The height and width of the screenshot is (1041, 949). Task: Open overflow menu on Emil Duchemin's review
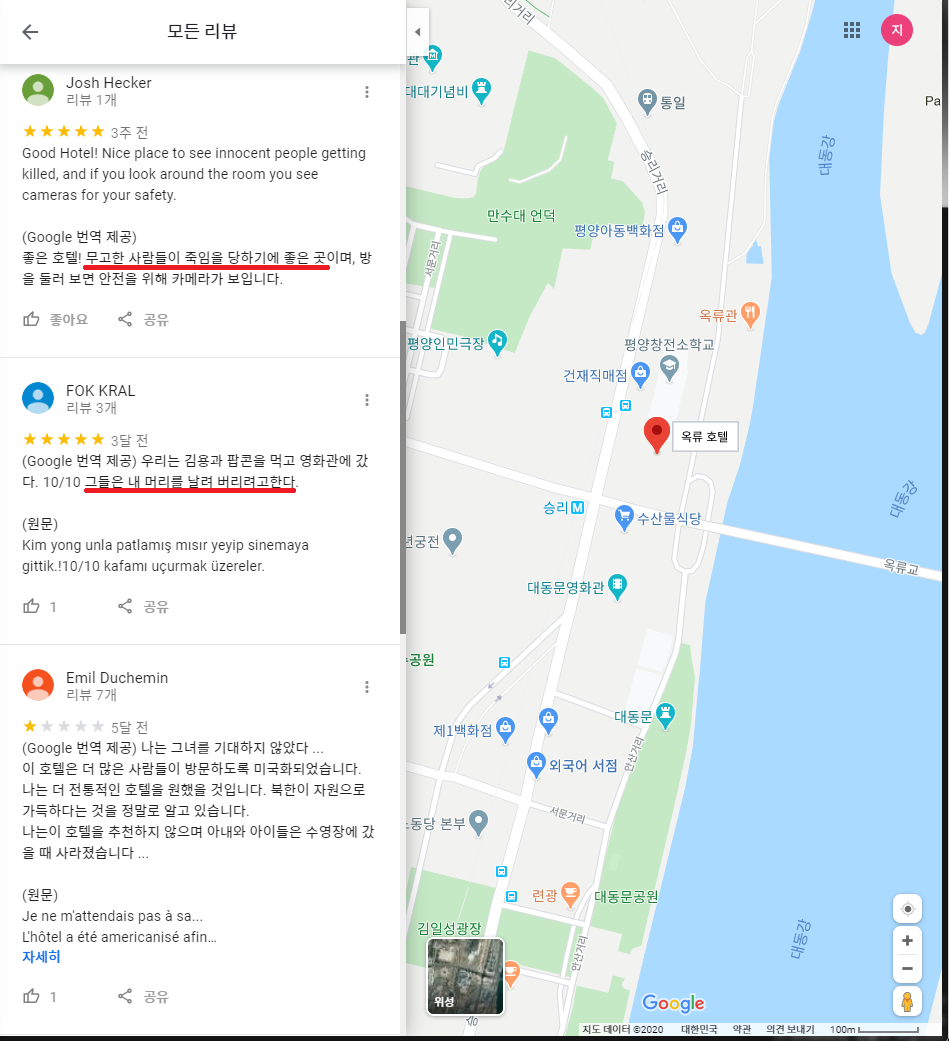click(367, 687)
